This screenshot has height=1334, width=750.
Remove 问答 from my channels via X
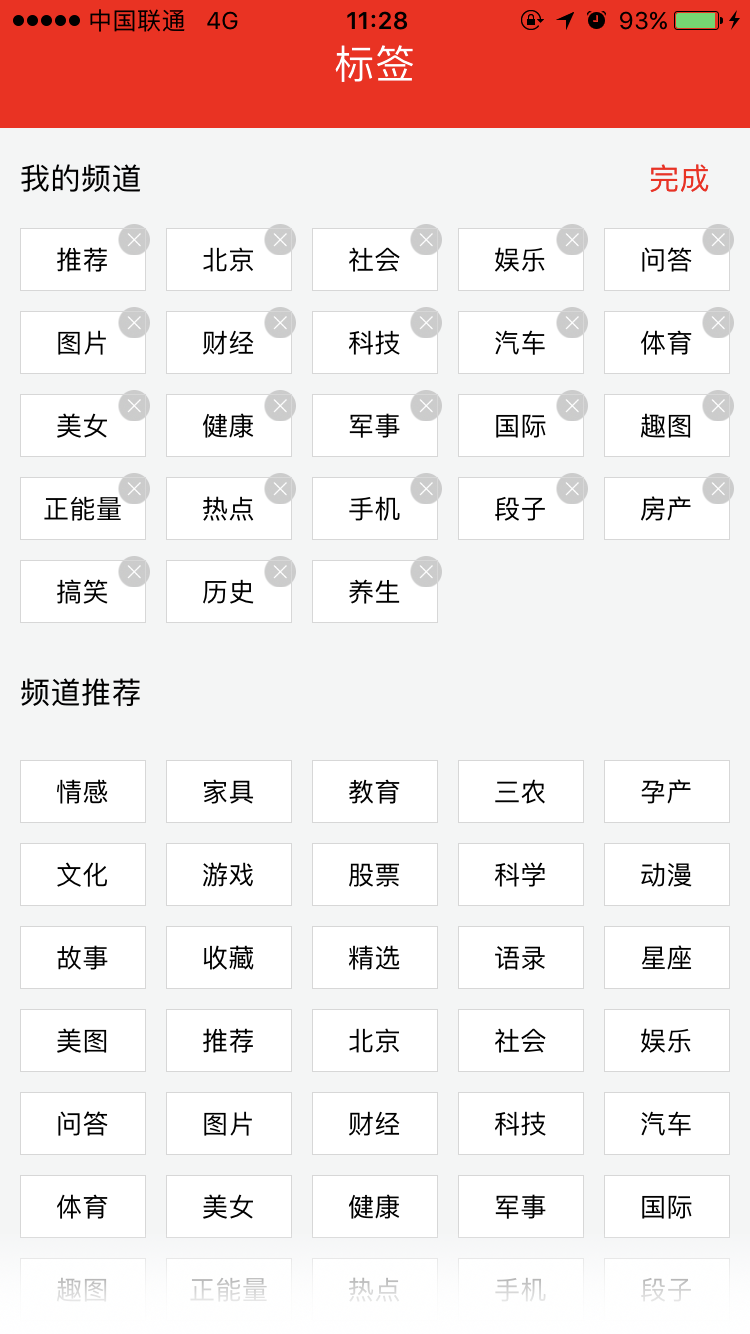click(718, 240)
